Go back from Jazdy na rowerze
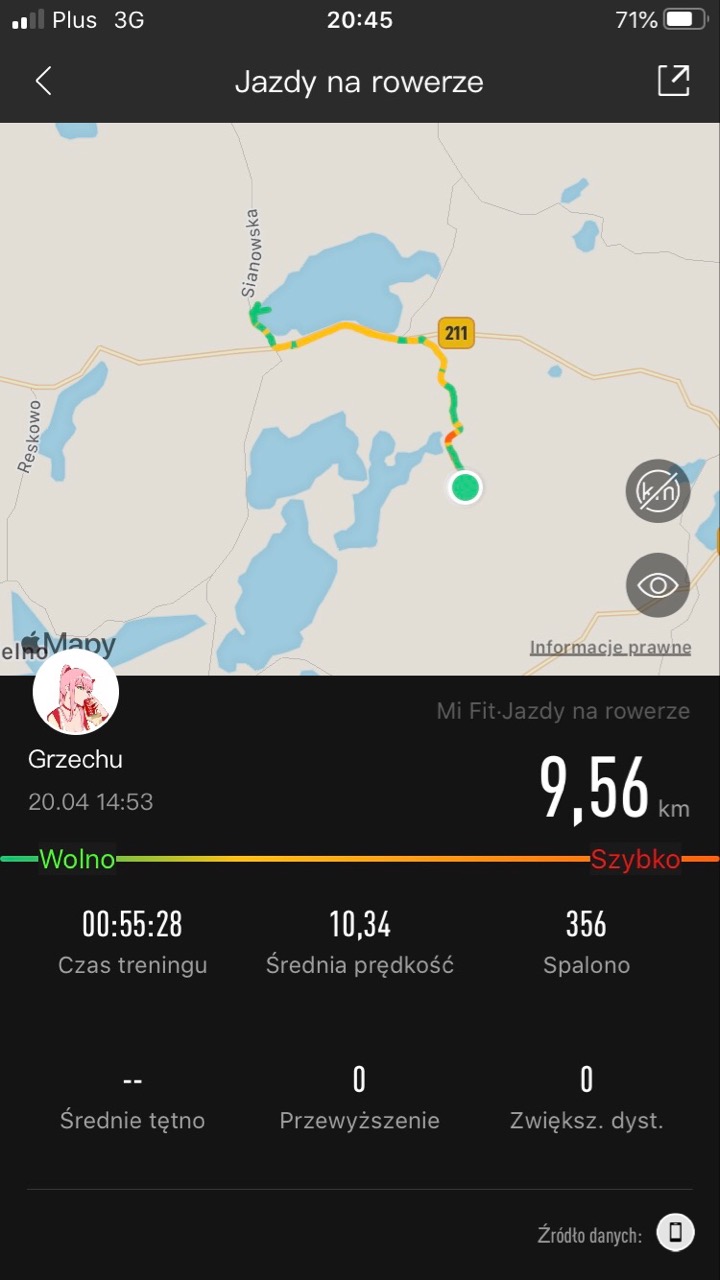Image resolution: width=720 pixels, height=1280 pixels. click(x=43, y=81)
